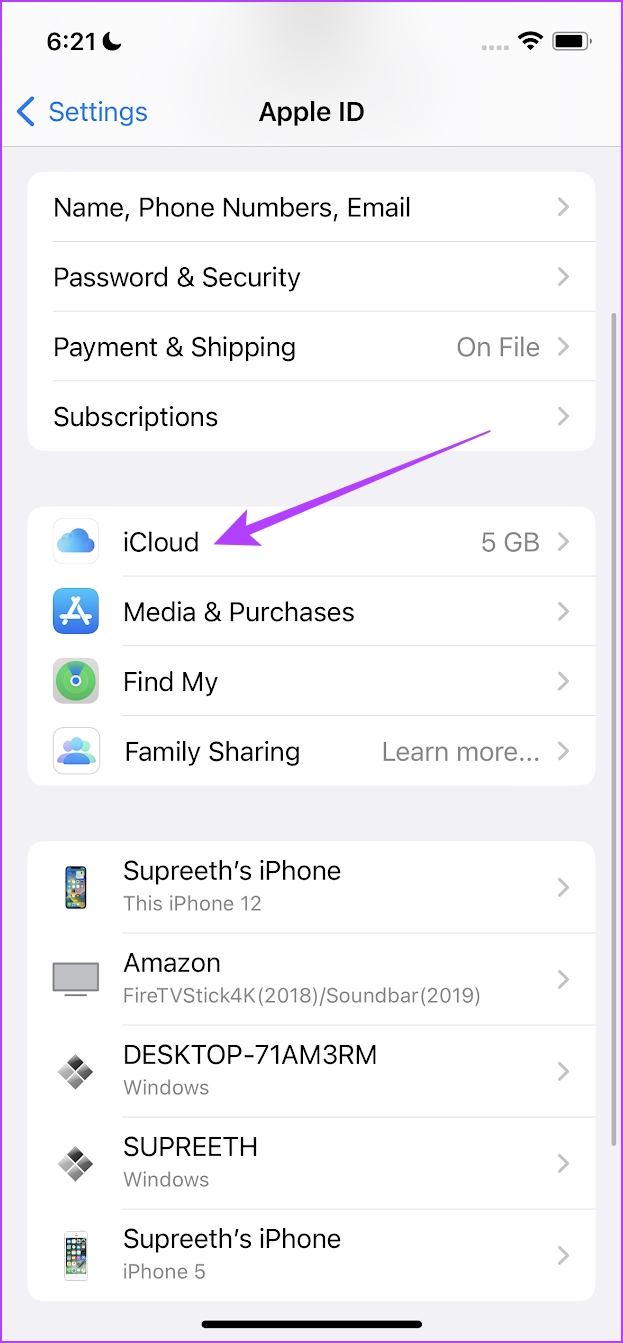Go back to Settings
This screenshot has width=623, height=1343.
coord(83,112)
